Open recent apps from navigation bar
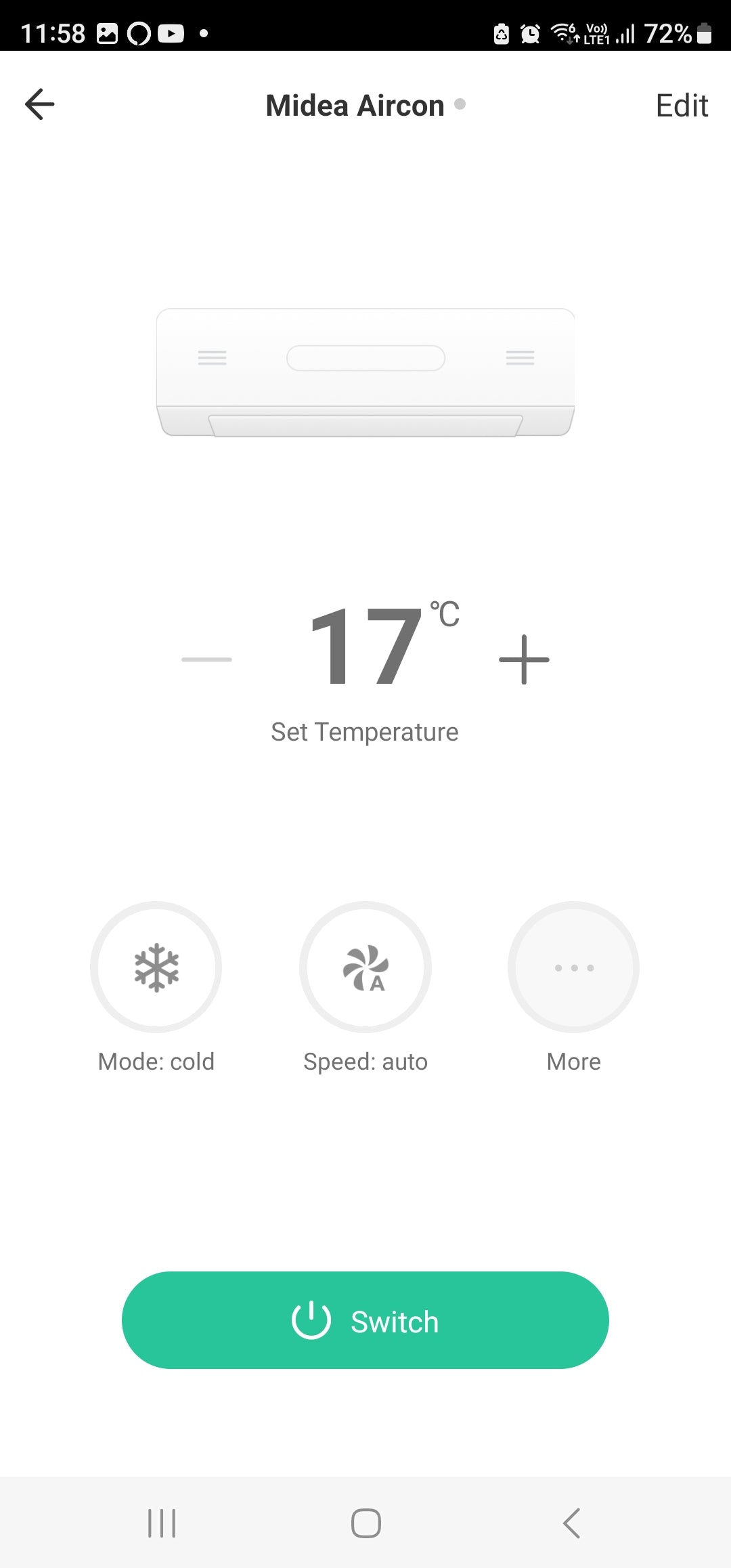Screen dimensions: 731x1568 [x=162, y=1523]
